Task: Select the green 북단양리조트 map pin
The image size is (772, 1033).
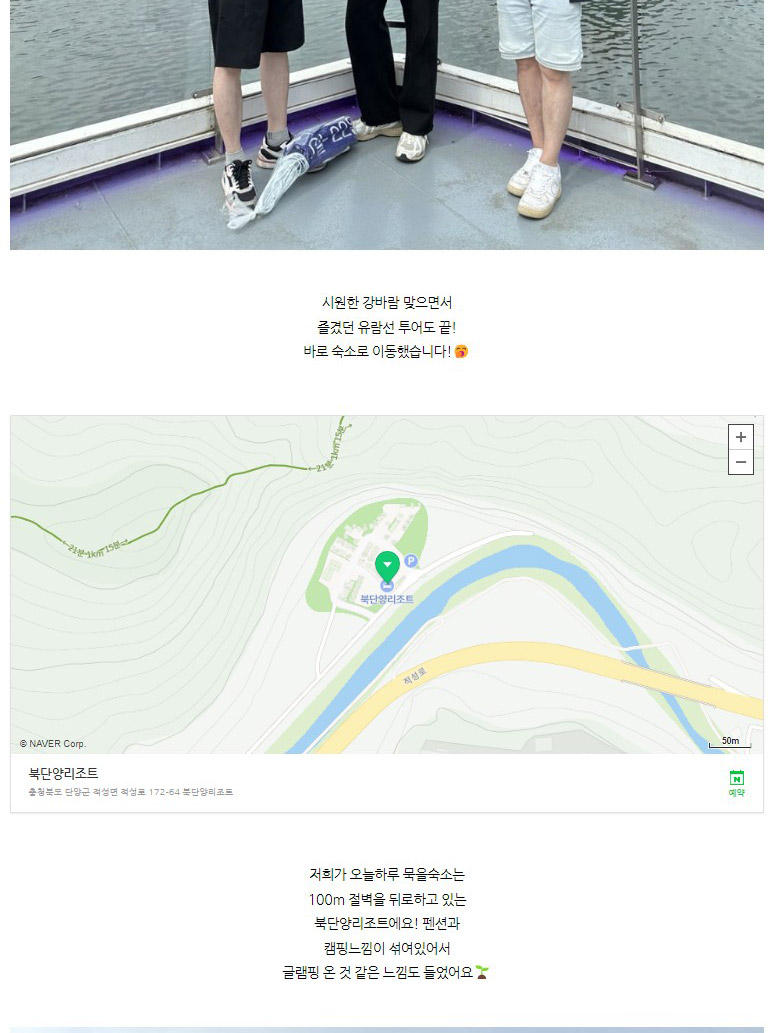Action: pos(387,567)
